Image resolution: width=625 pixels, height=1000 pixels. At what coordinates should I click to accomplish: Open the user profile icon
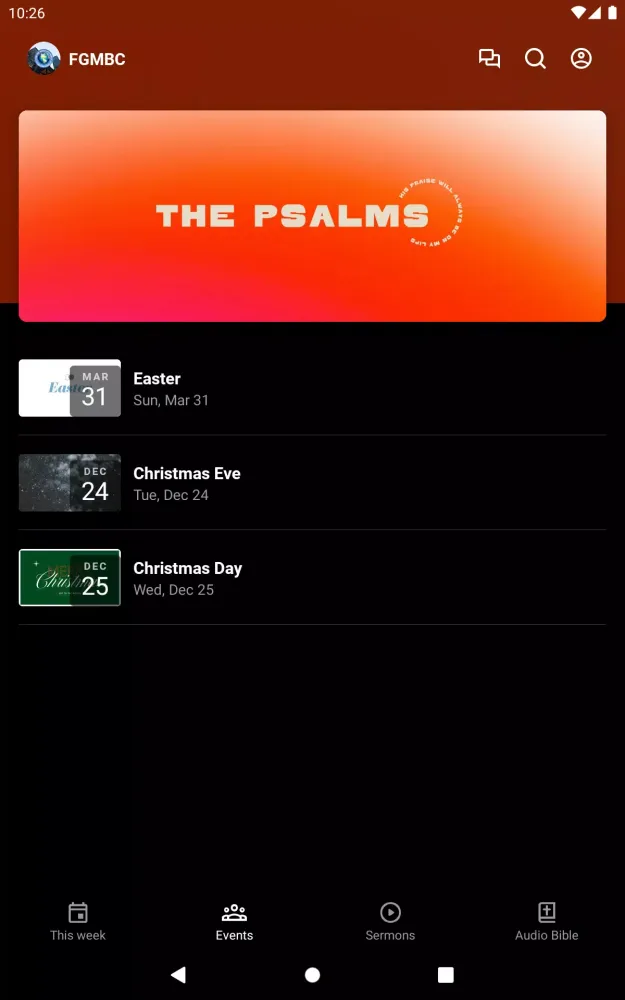click(581, 59)
